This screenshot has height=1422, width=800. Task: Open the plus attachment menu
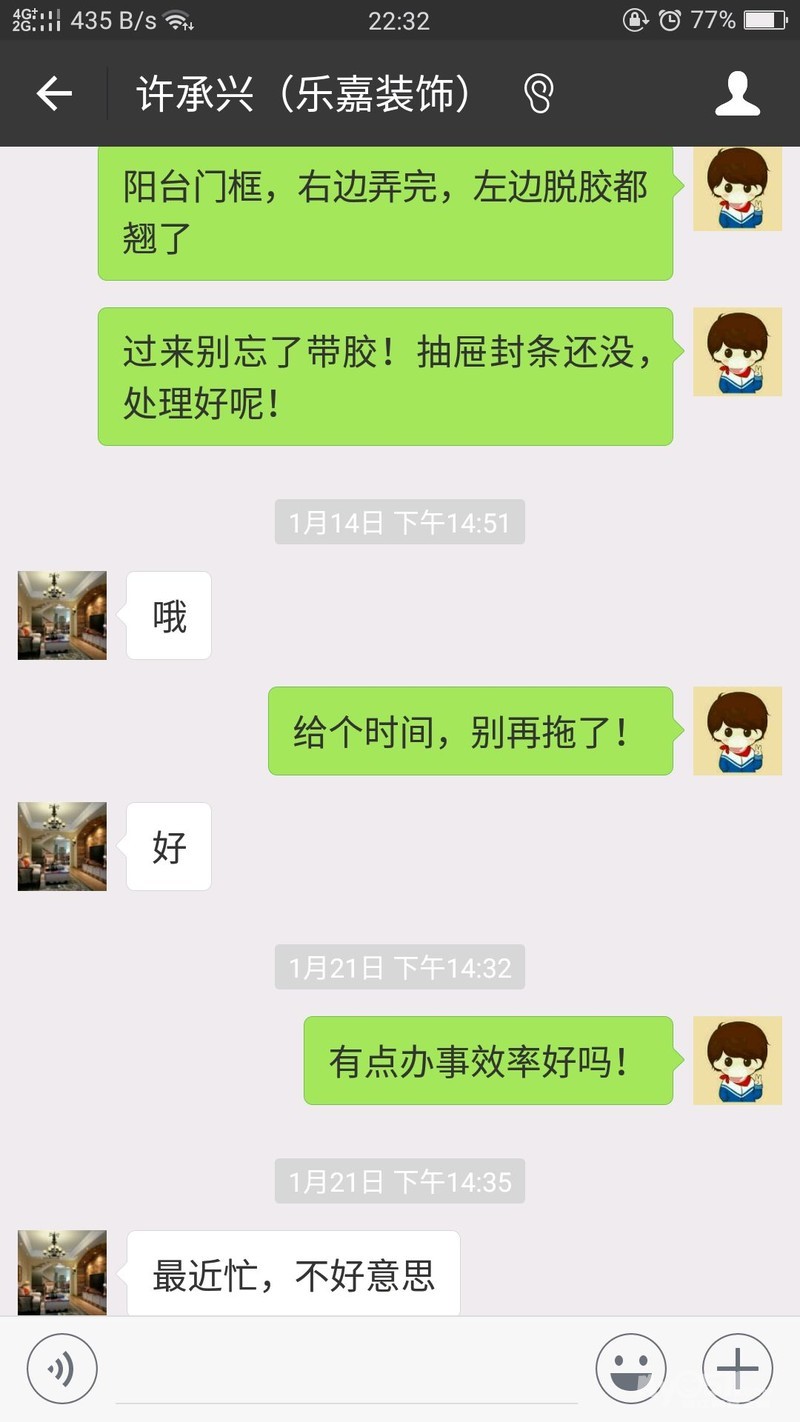(x=738, y=1368)
